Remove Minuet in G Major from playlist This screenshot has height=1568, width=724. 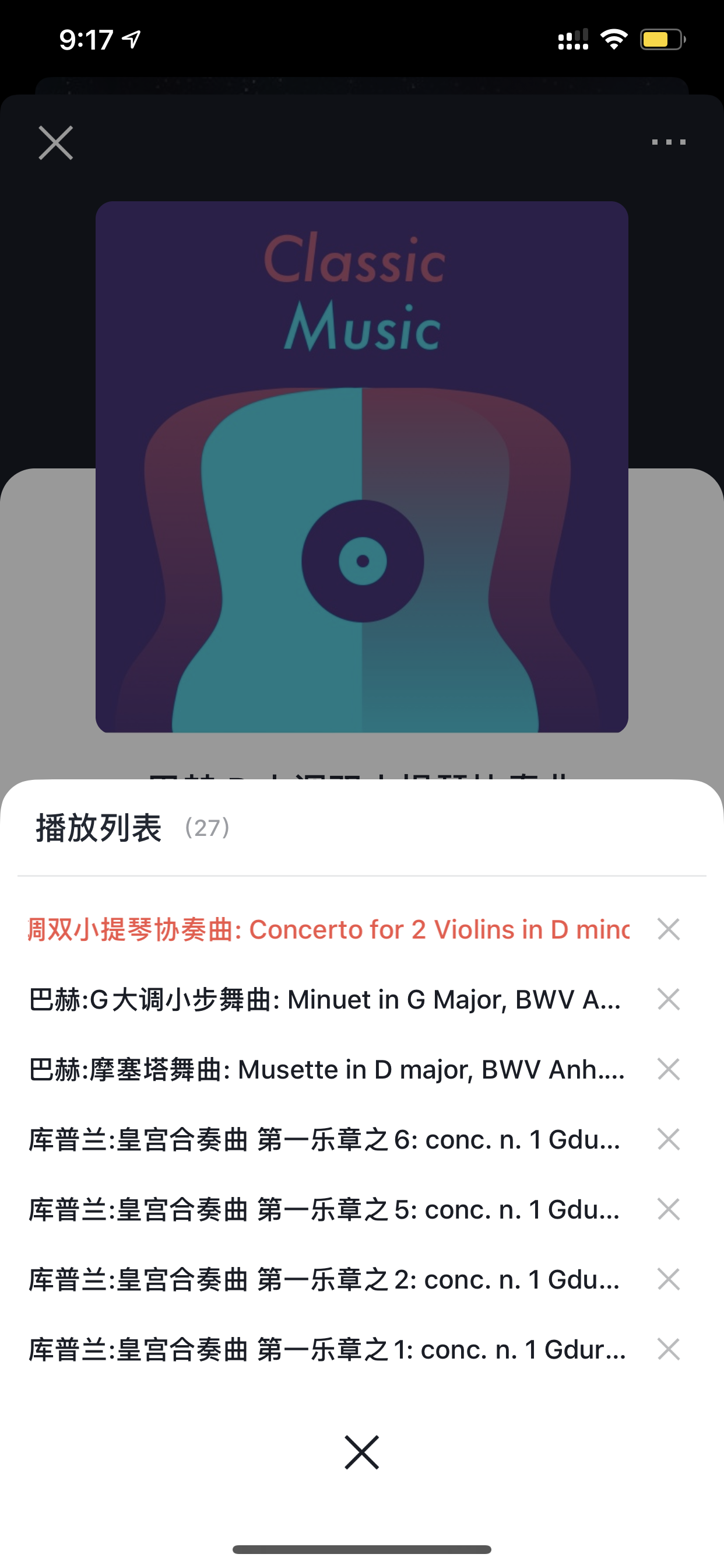point(669,999)
